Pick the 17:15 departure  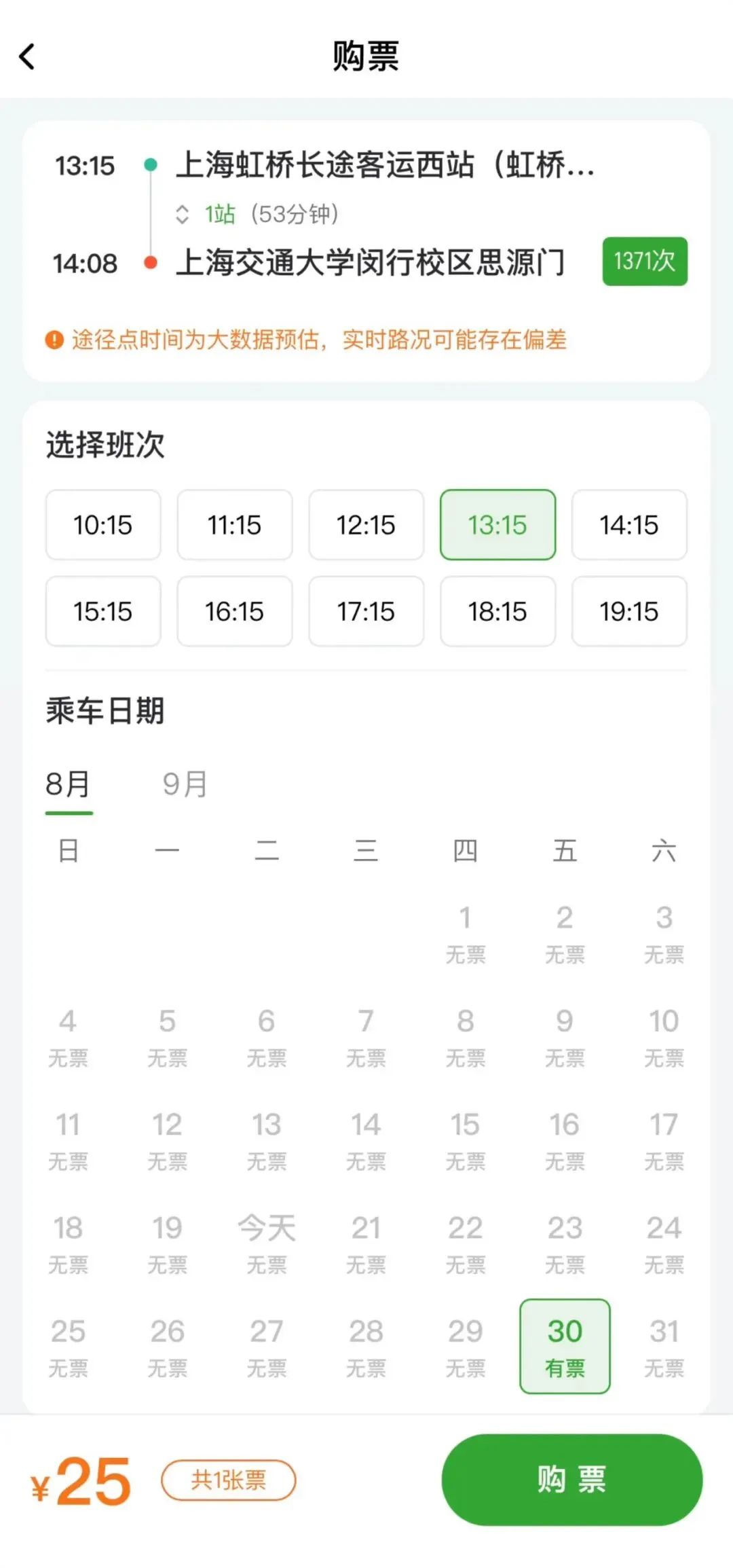coord(366,611)
